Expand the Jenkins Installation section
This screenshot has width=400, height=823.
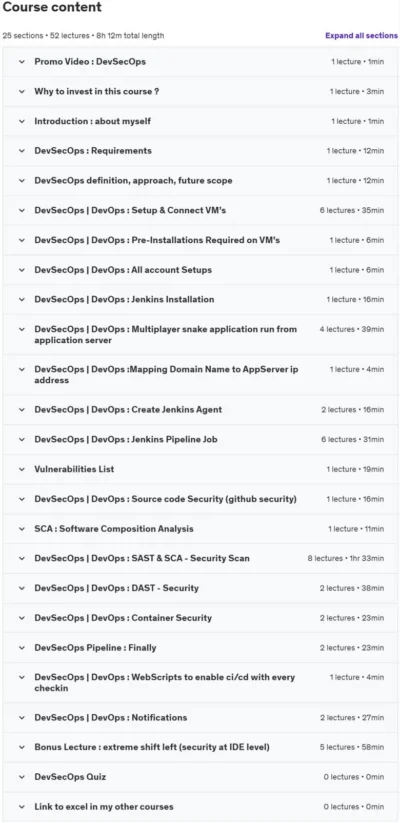tap(200, 300)
